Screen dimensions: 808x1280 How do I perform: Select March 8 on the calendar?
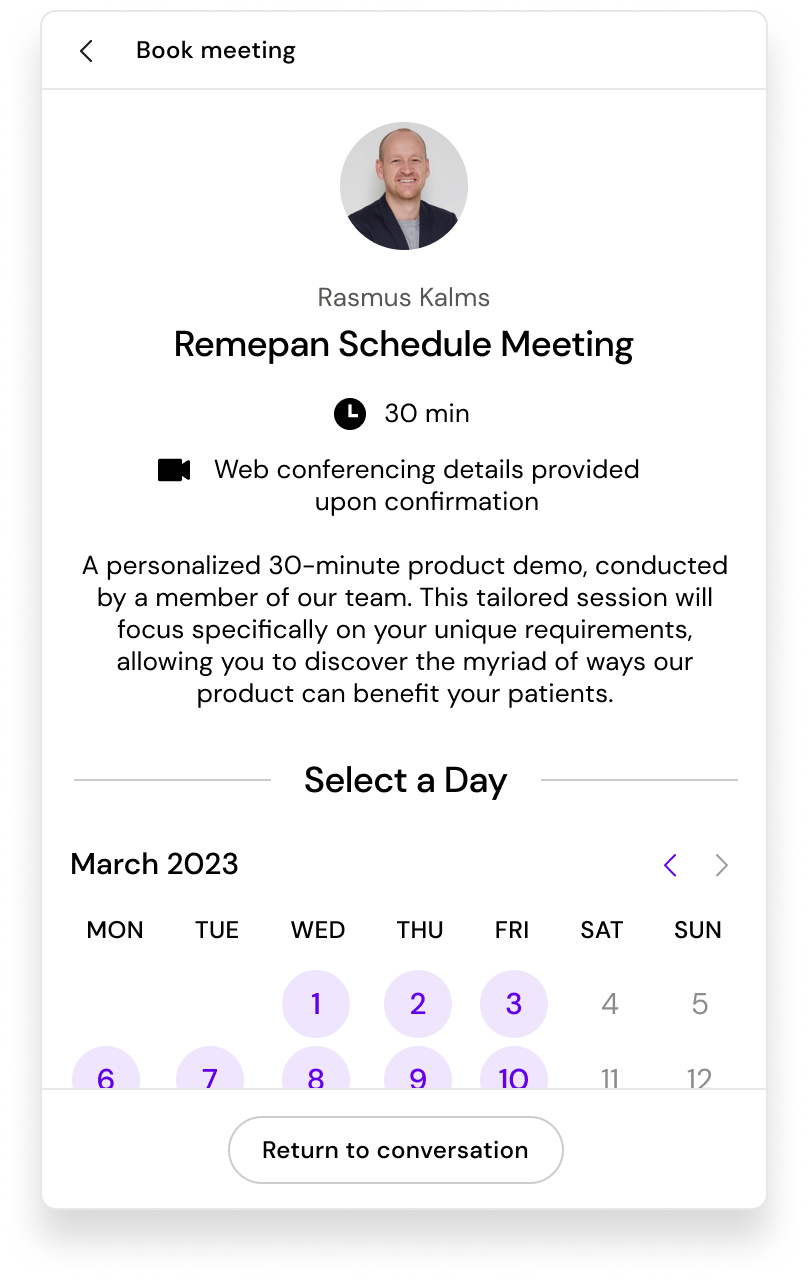coord(316,1070)
